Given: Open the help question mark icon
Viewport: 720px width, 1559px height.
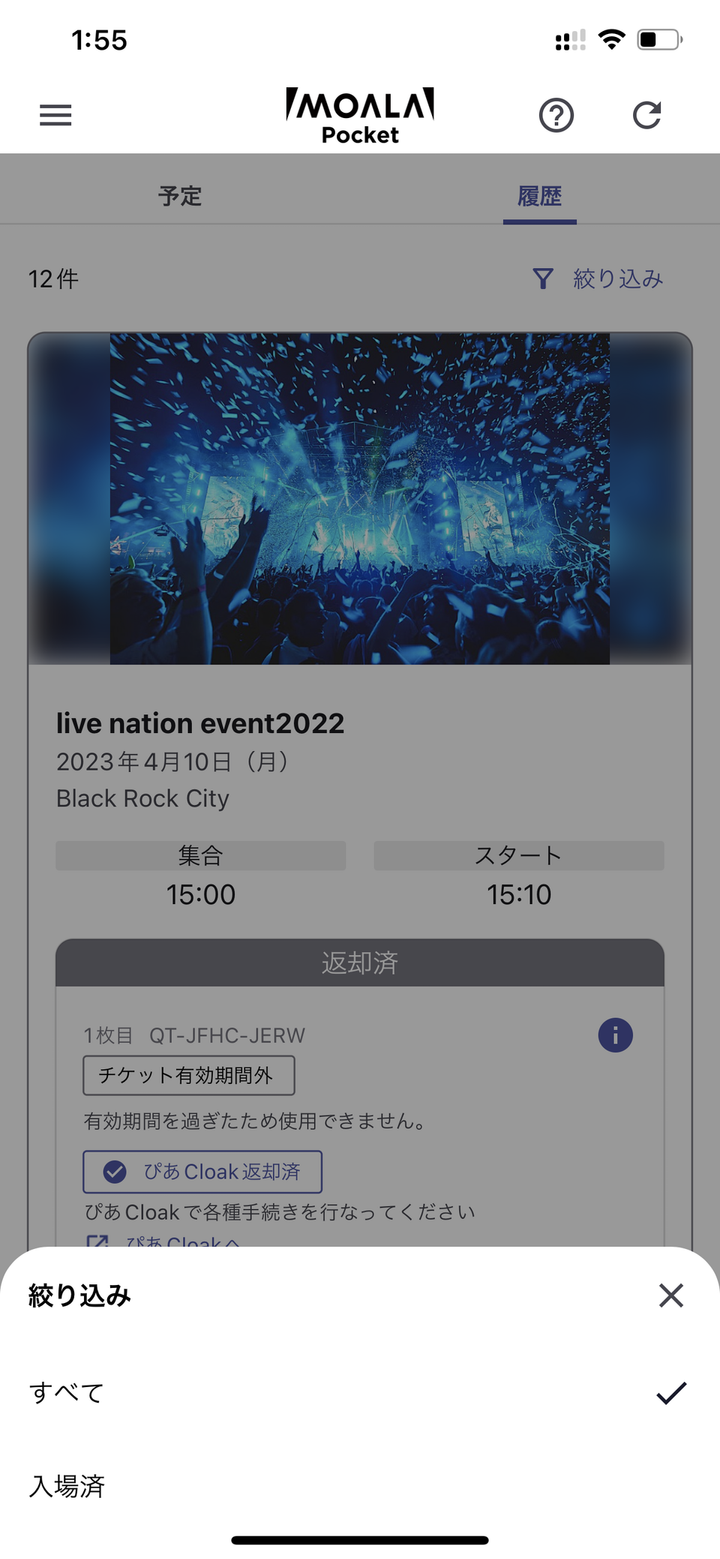Looking at the screenshot, I should (556, 116).
